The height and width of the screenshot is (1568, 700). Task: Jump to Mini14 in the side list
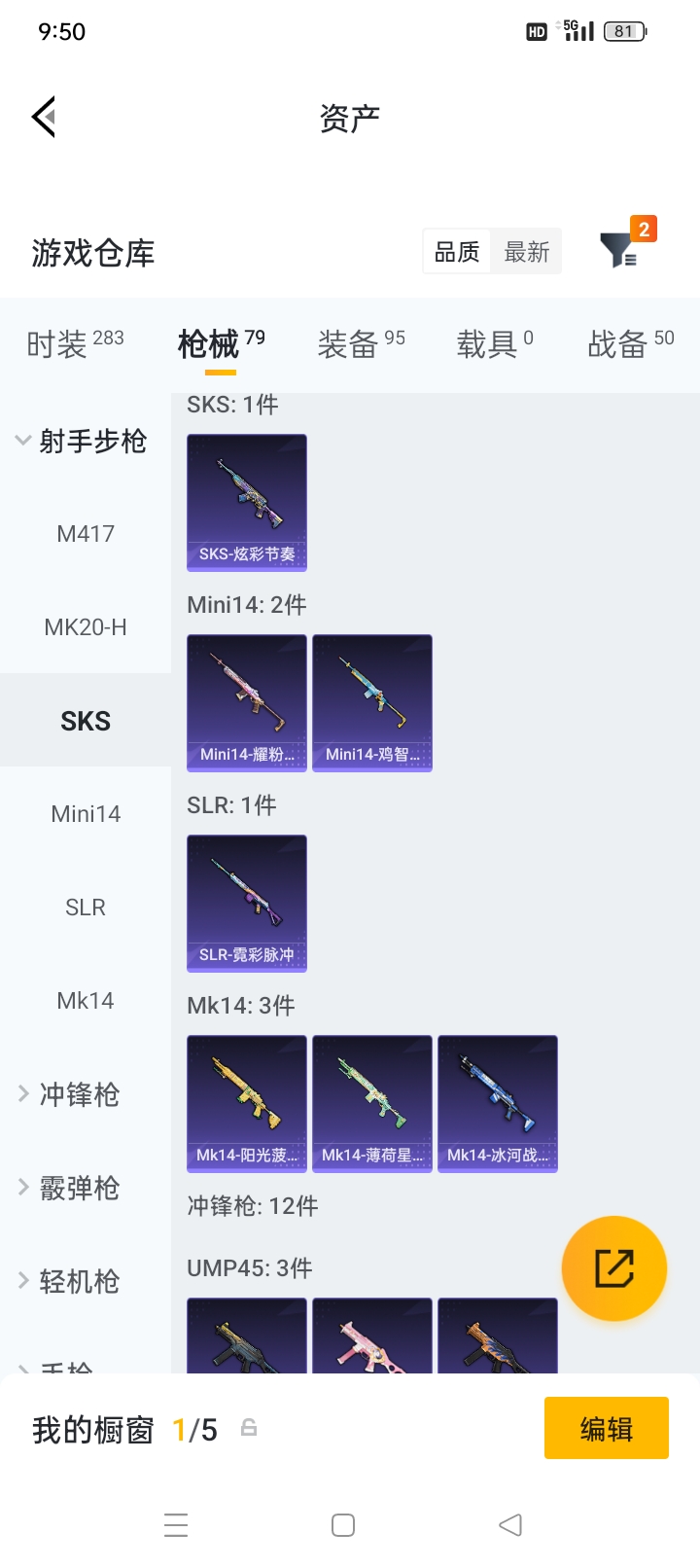[x=86, y=814]
